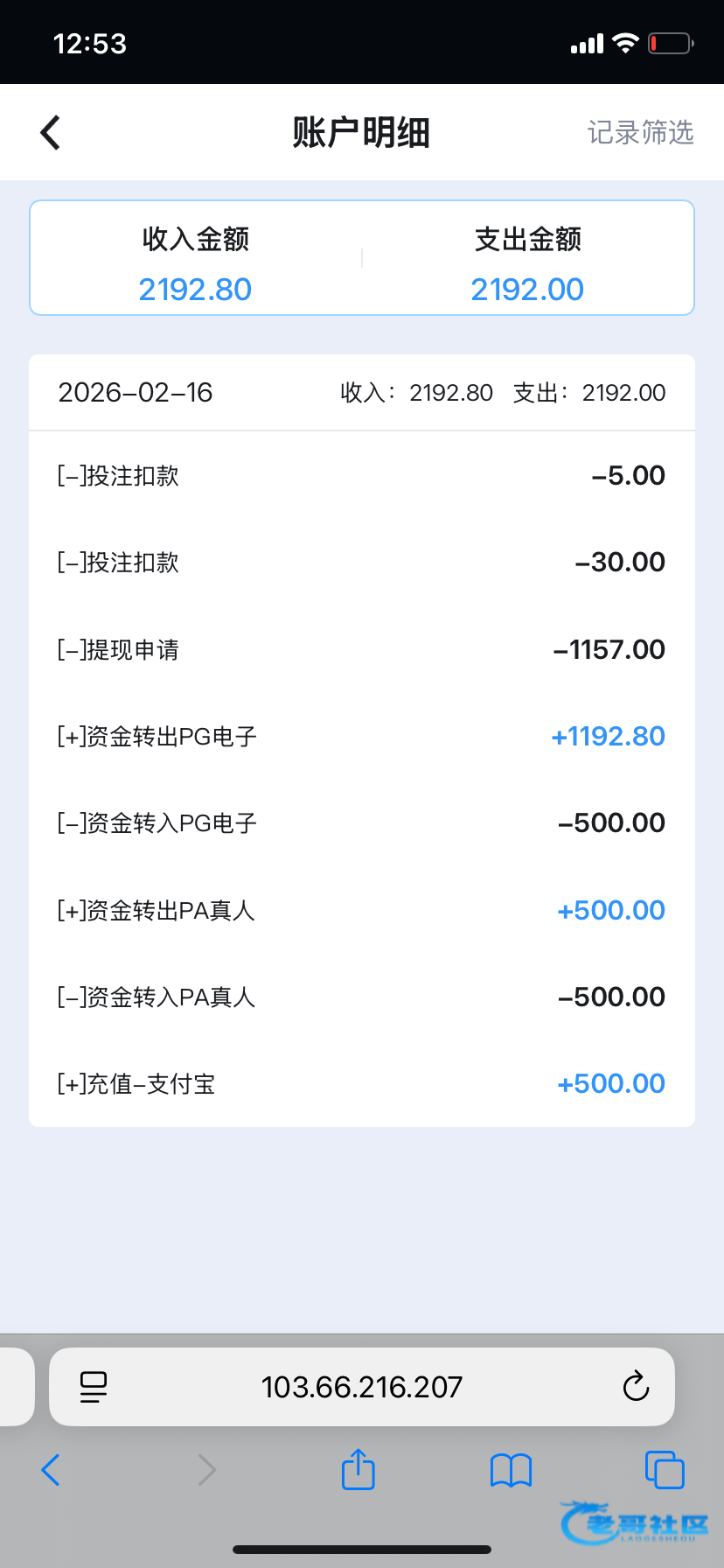Reload the page in Safari

point(636,1386)
